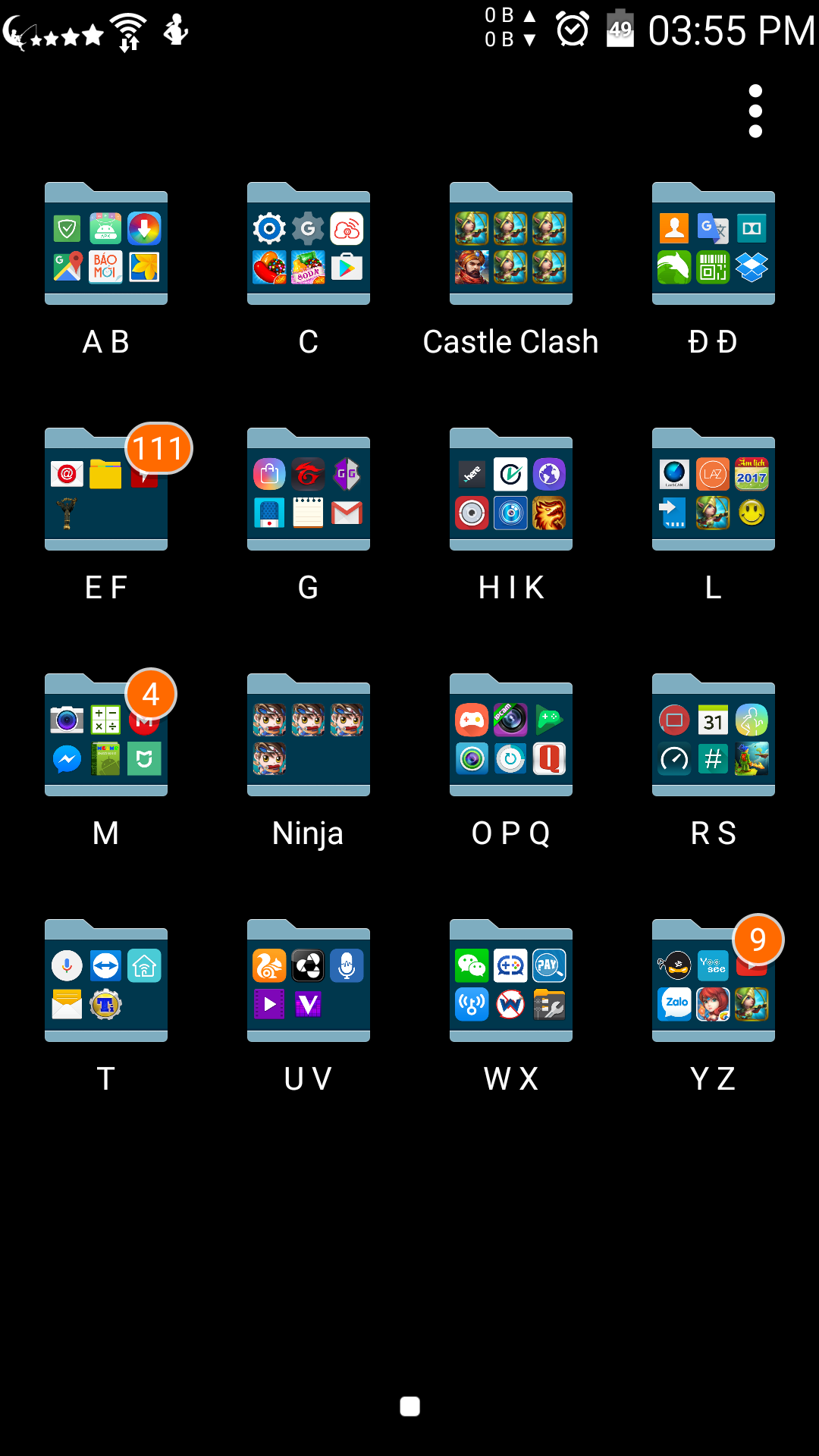
Task: Open the G folder
Action: tap(309, 491)
